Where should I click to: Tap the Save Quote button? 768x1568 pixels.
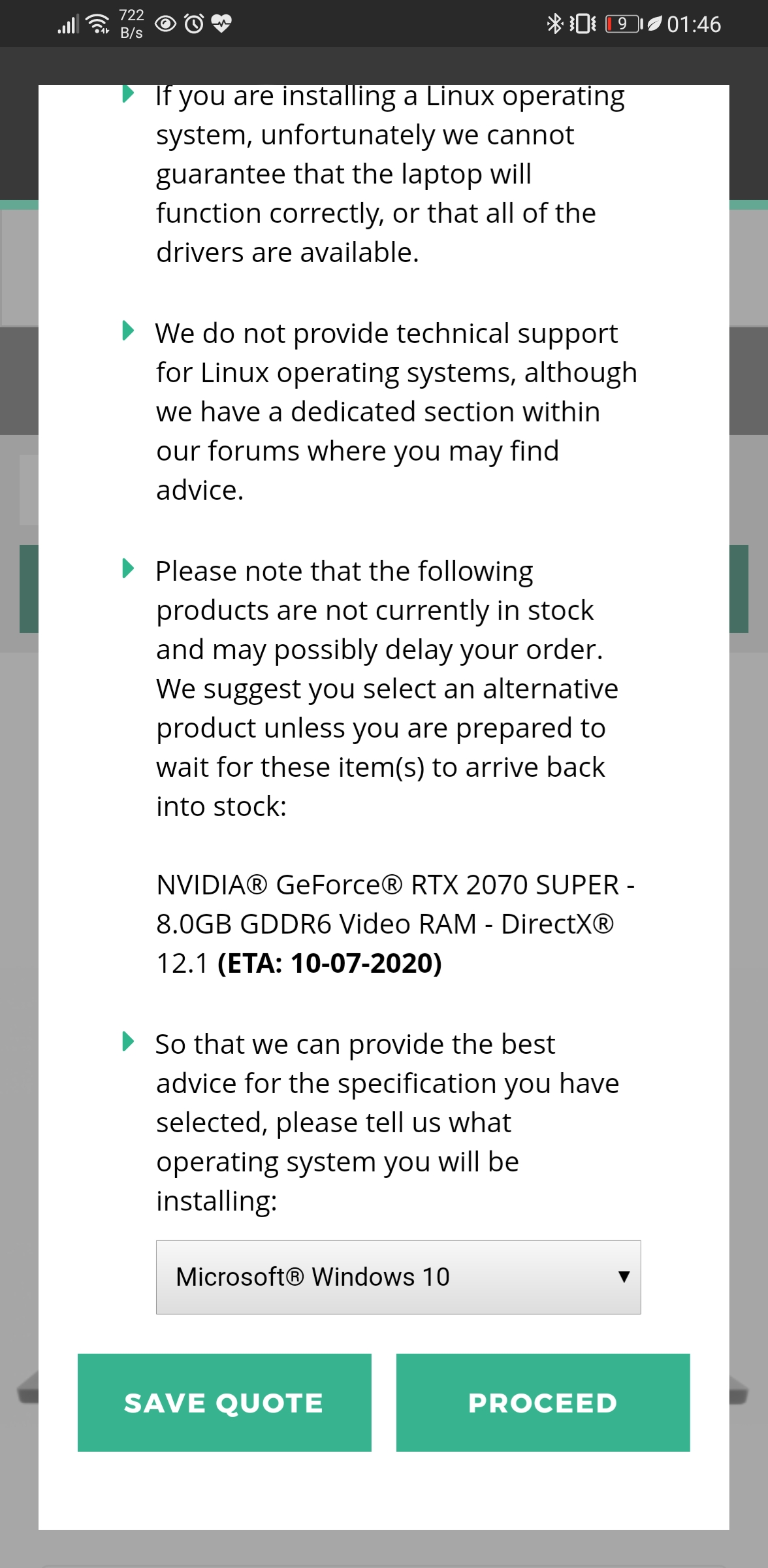pos(224,1403)
